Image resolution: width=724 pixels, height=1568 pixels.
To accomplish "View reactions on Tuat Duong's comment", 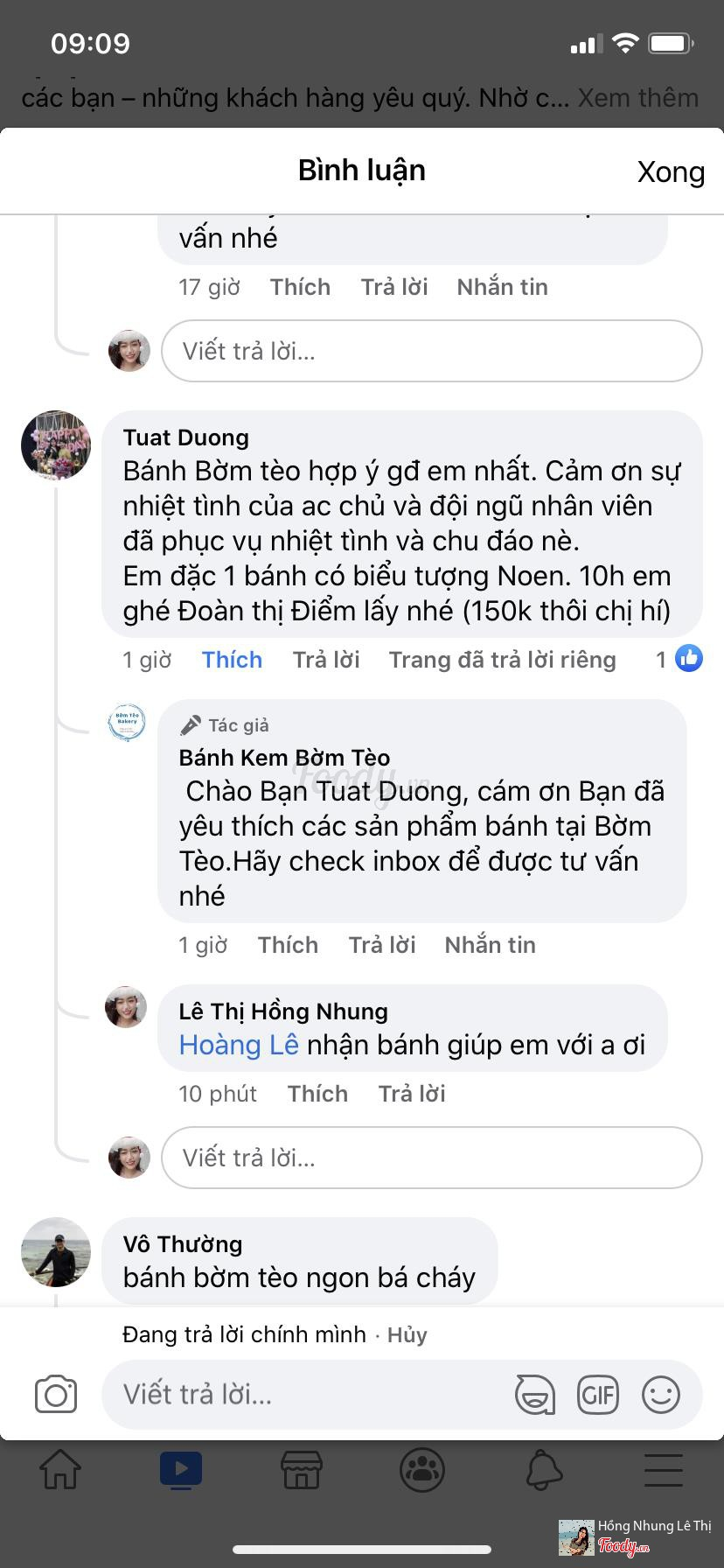I will tap(680, 659).
